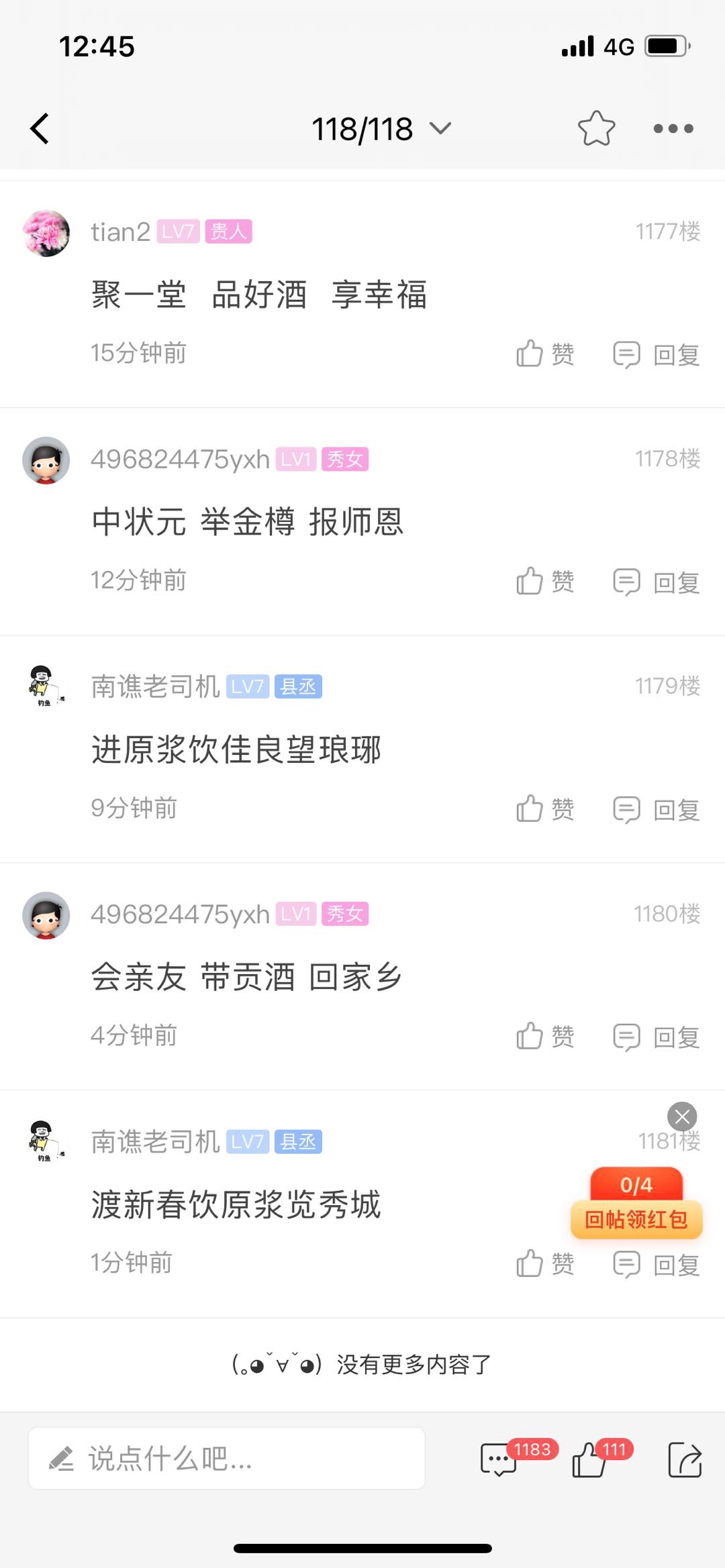The image size is (725, 1568).
Task: Like the post with the 111 thumbs-up
Action: coord(589,1460)
